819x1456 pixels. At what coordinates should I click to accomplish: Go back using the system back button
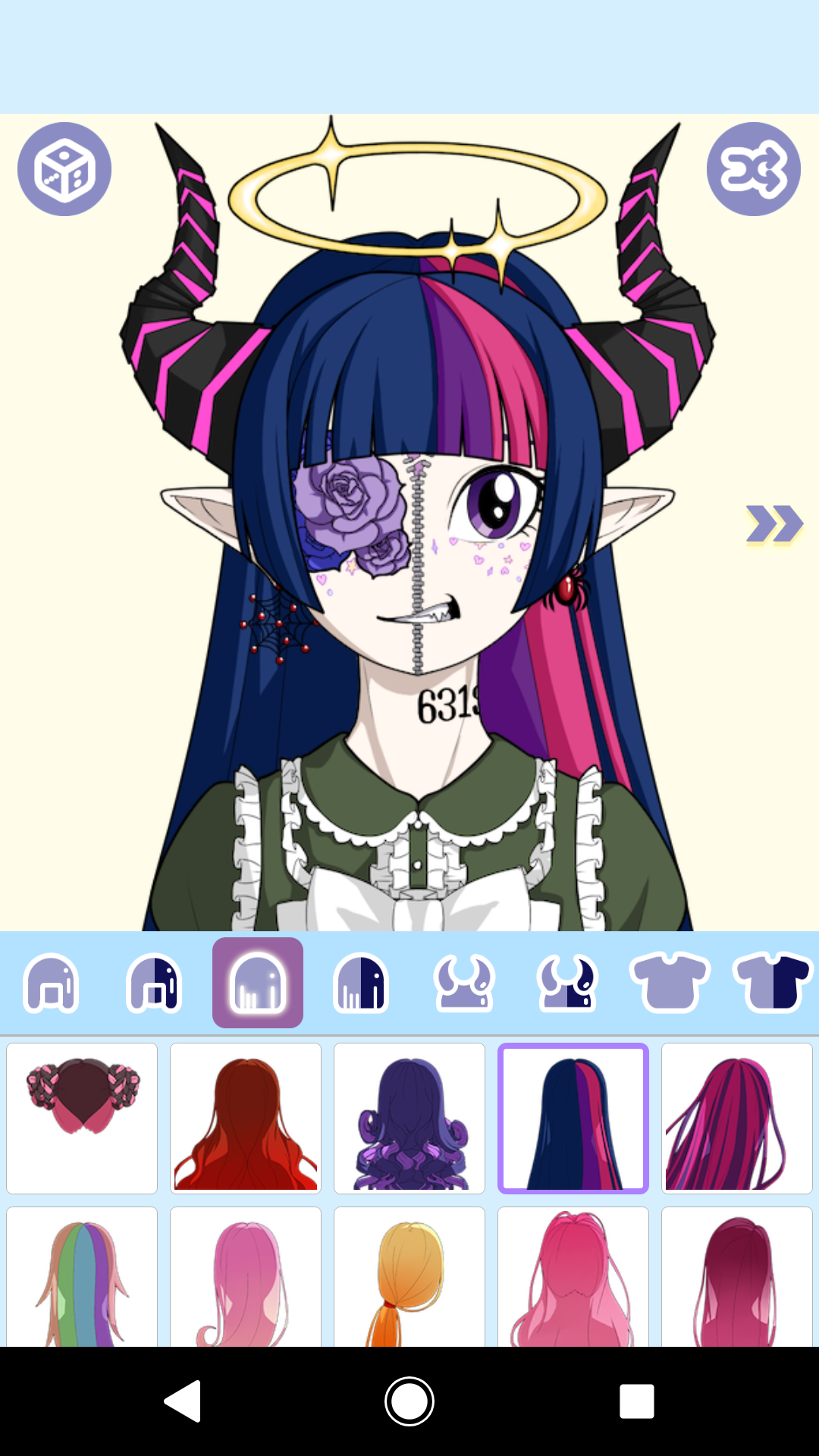click(x=183, y=1401)
